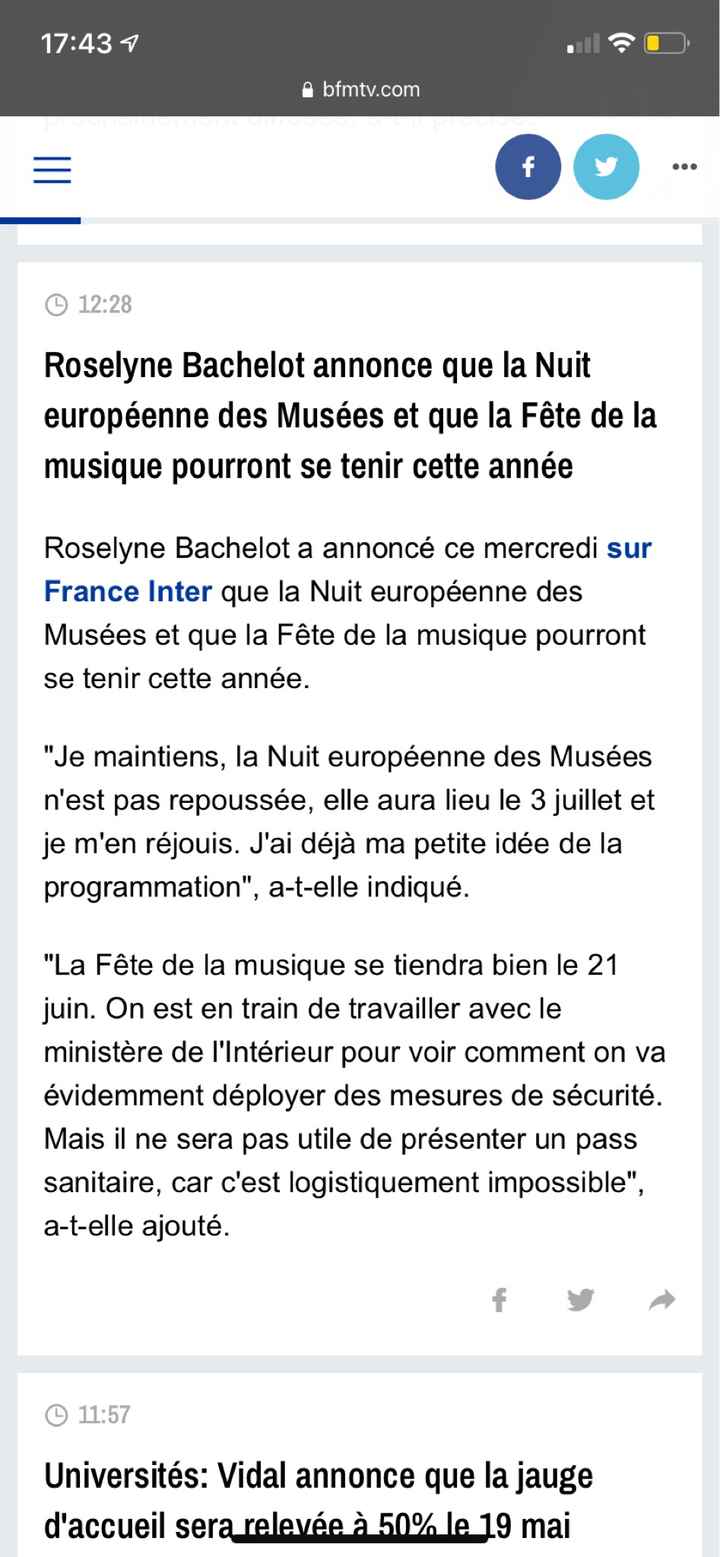The width and height of the screenshot is (720, 1557).
Task: Tap the clock icon next to 12:28
Action: (57, 305)
